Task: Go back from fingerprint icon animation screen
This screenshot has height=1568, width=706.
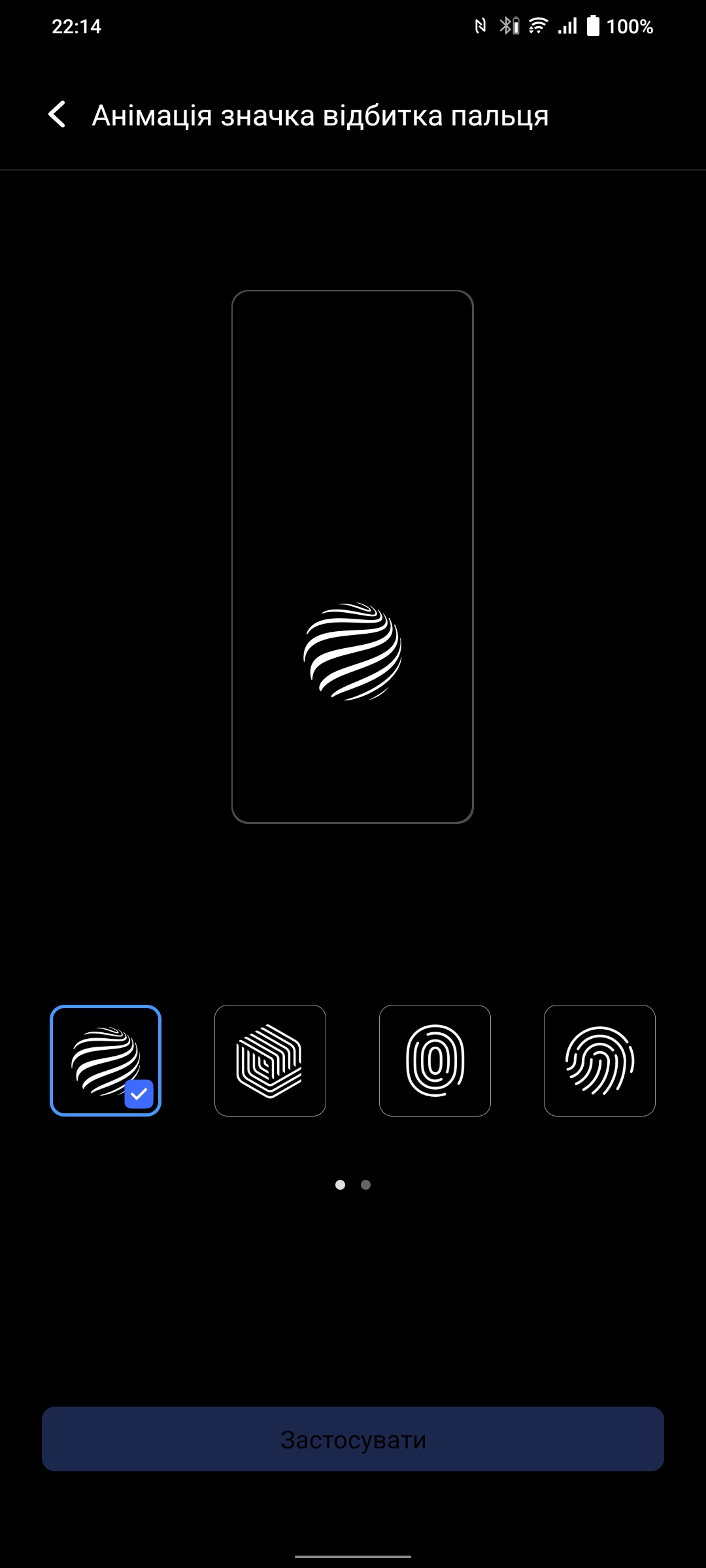Action: pyautogui.click(x=58, y=115)
